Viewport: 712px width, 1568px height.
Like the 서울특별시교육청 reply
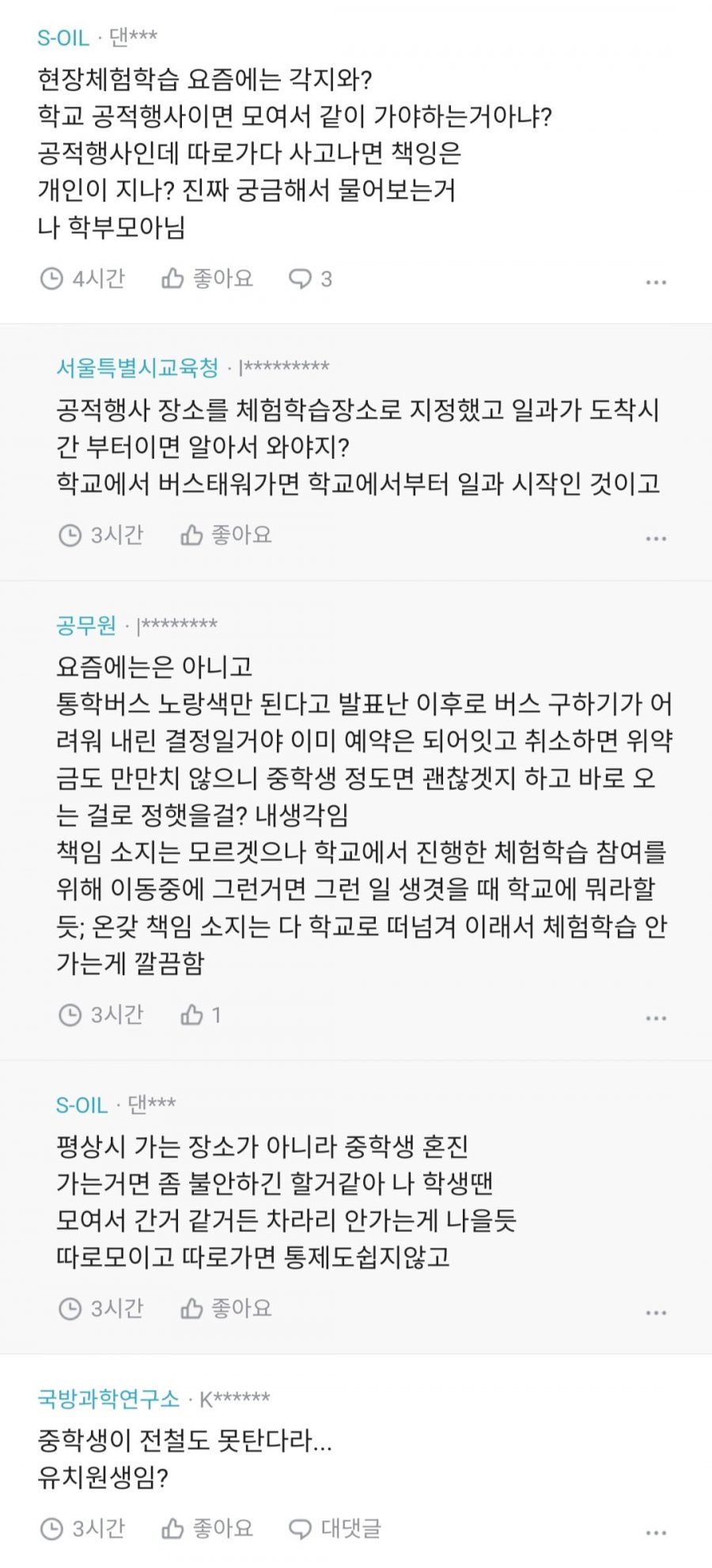(x=225, y=535)
